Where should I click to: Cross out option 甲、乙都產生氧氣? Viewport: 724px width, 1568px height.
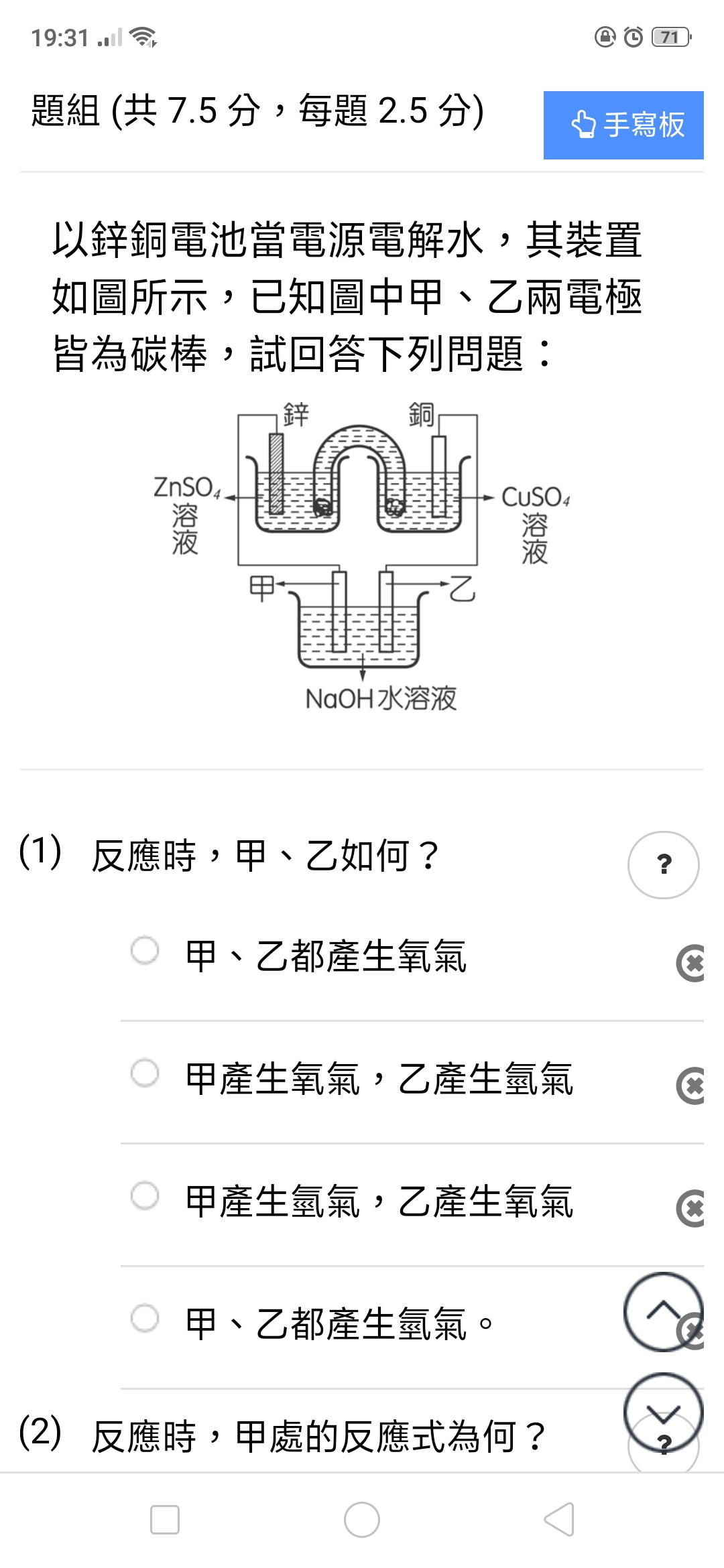click(692, 964)
